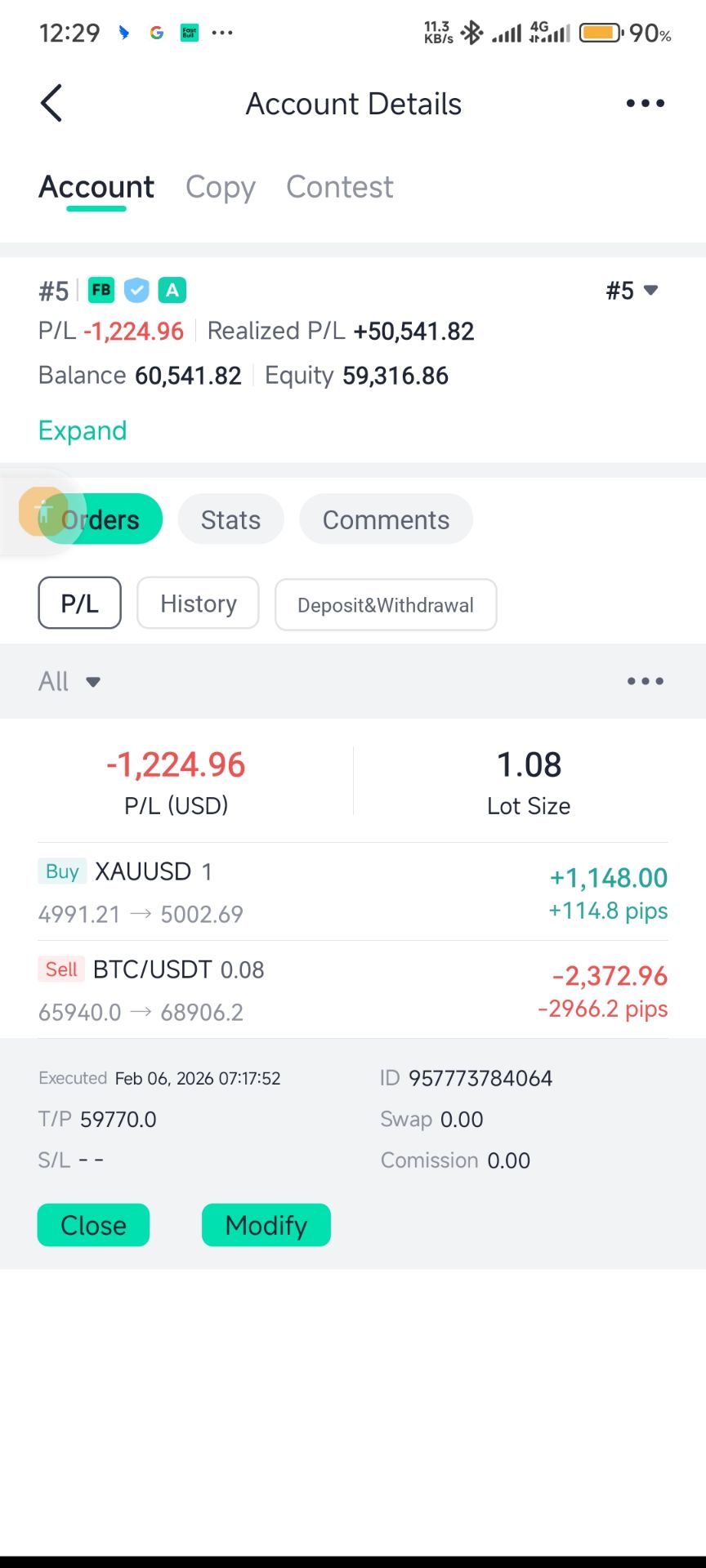Modify the BTC/USDT order
Screen dimensions: 706x1568
pos(266,1225)
